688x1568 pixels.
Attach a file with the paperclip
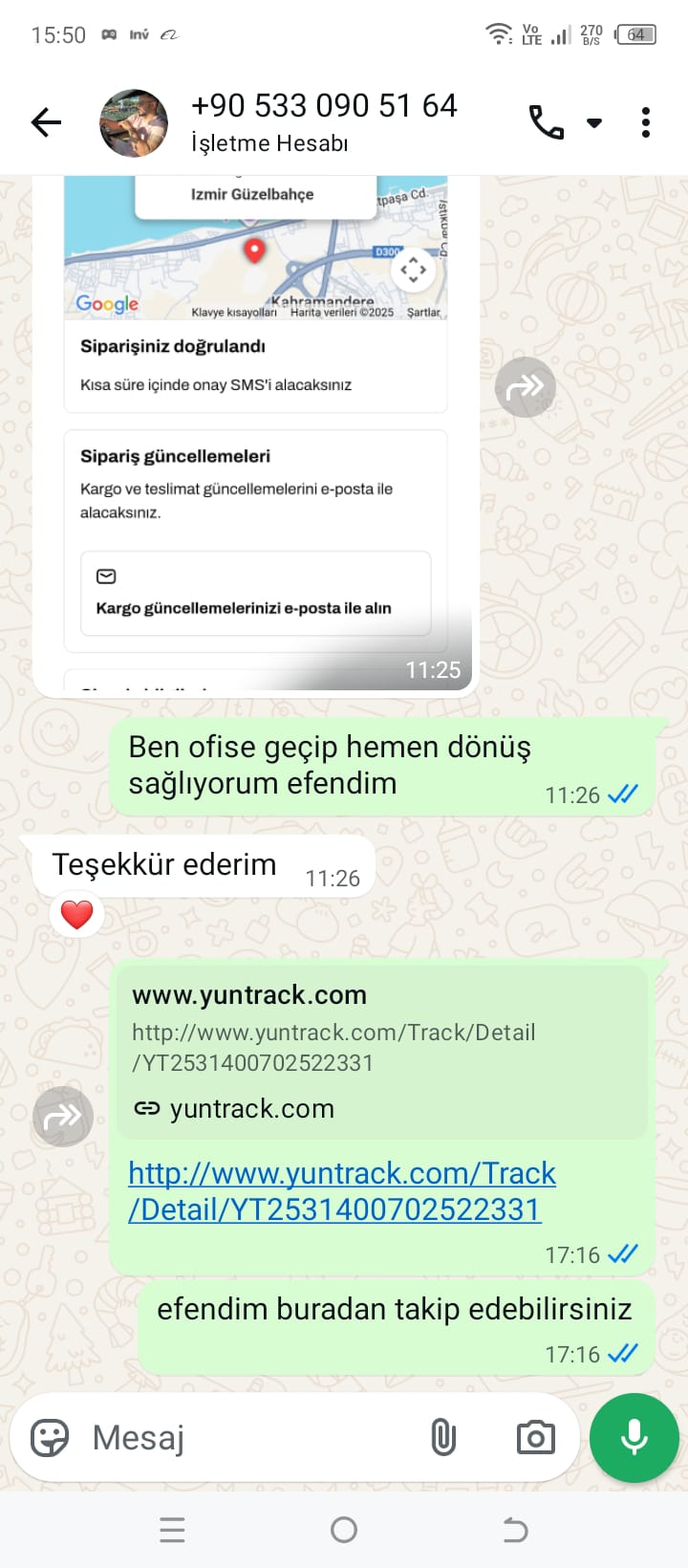click(x=443, y=1437)
